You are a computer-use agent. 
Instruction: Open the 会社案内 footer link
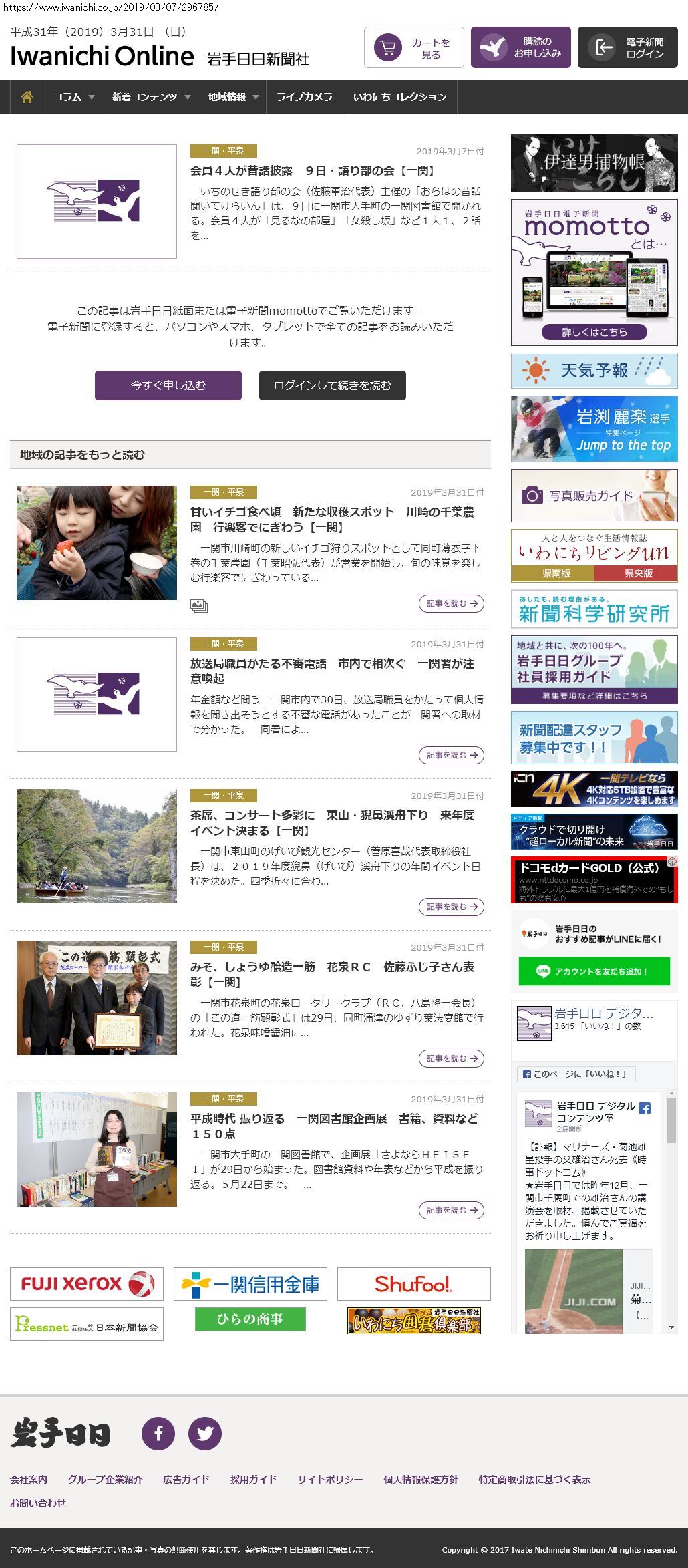coord(29,1479)
